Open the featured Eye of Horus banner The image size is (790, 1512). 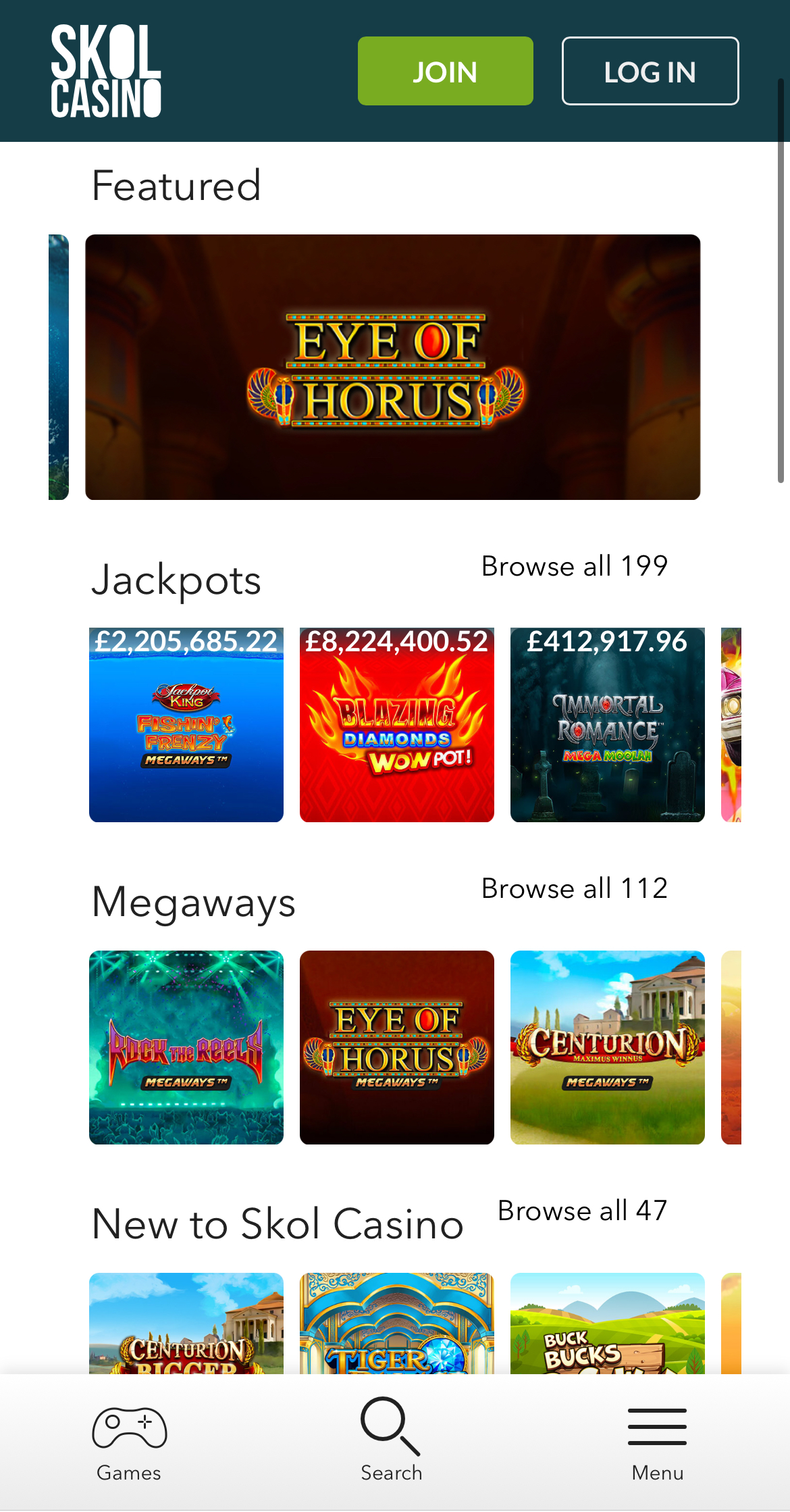click(392, 367)
